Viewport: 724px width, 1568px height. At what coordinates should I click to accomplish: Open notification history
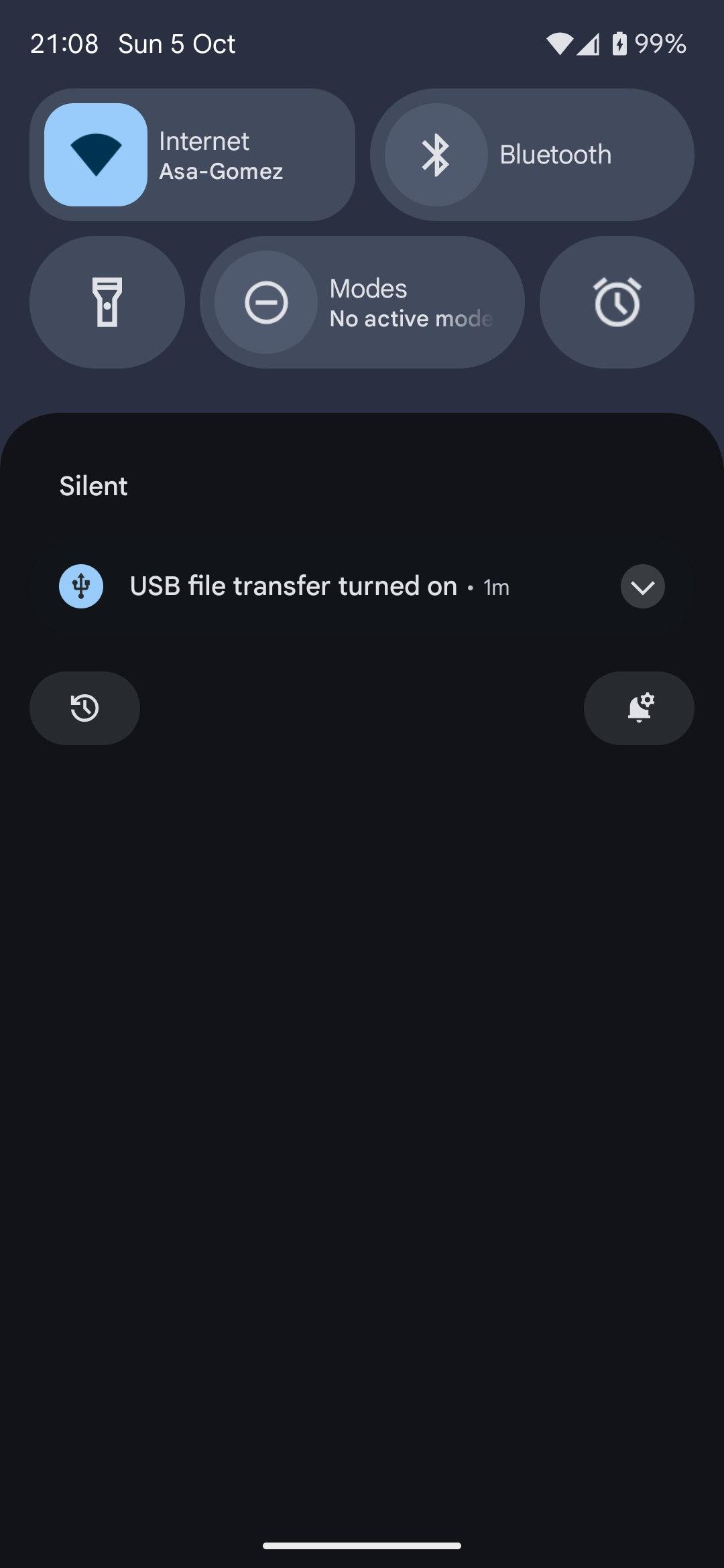pyautogui.click(x=84, y=708)
